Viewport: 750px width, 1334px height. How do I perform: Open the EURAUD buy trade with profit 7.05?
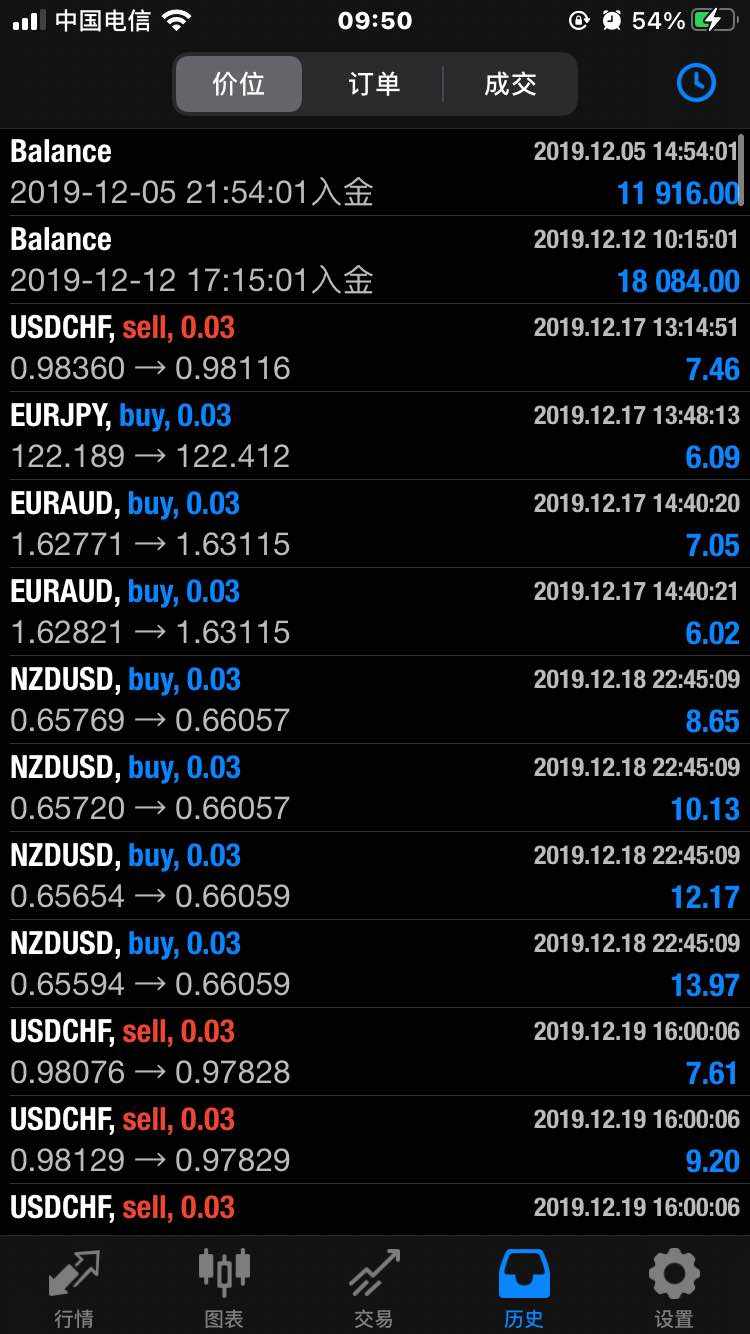375,524
